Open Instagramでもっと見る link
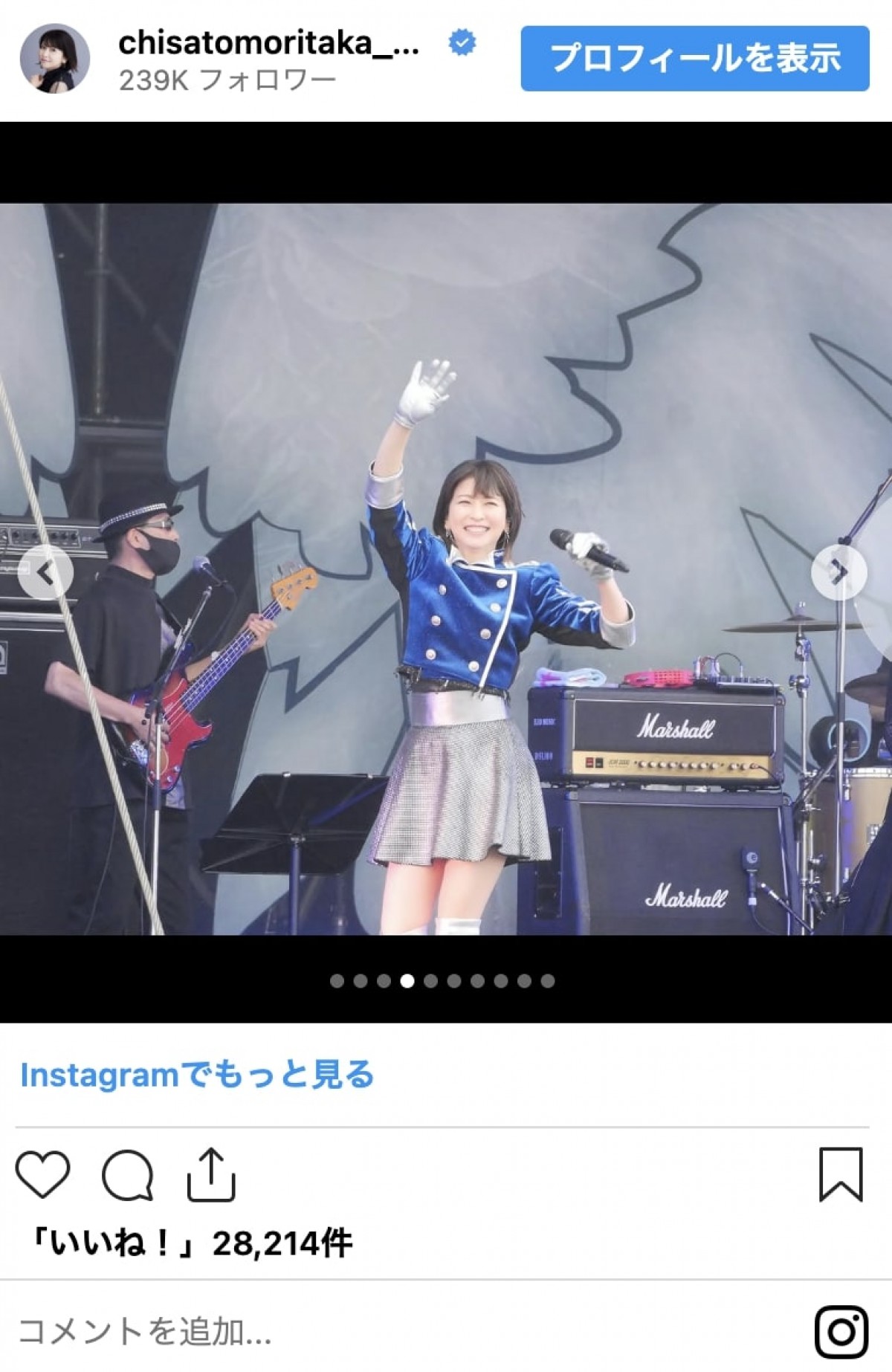Screen dimensions: 892x1372 (197, 1075)
